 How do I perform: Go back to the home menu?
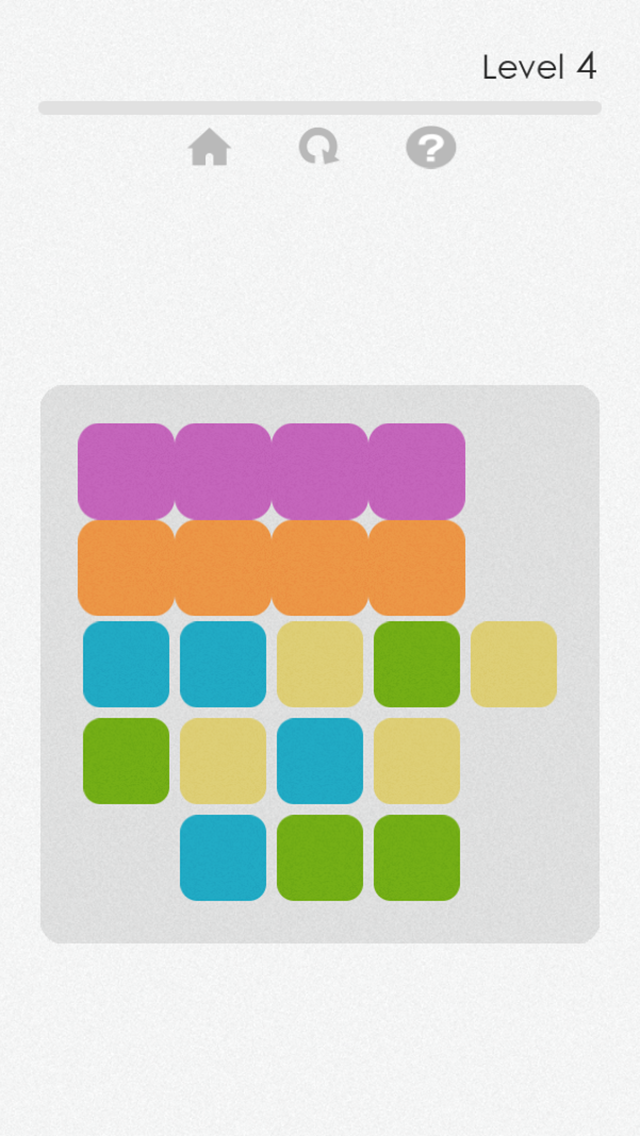[209, 148]
